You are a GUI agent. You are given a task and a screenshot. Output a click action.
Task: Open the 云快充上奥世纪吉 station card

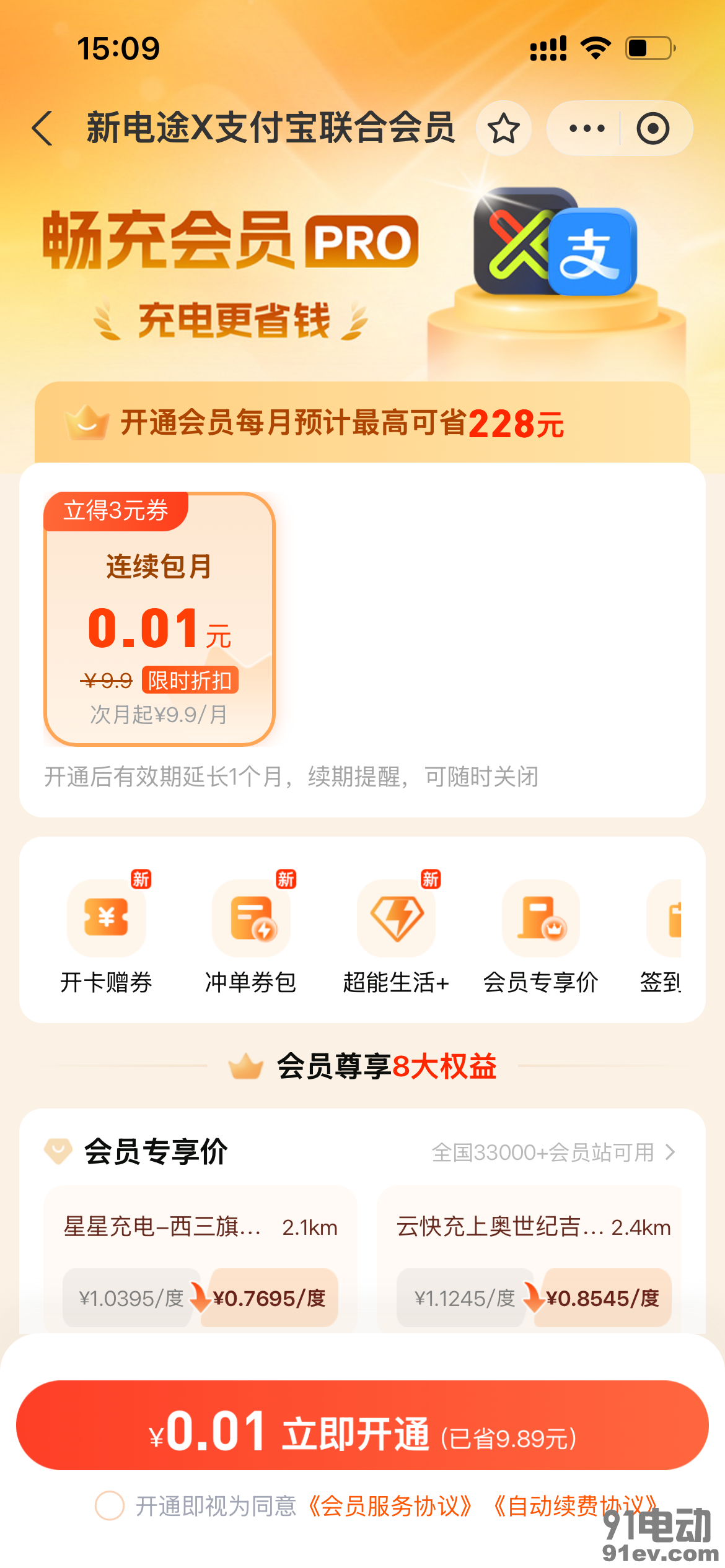[533, 1257]
